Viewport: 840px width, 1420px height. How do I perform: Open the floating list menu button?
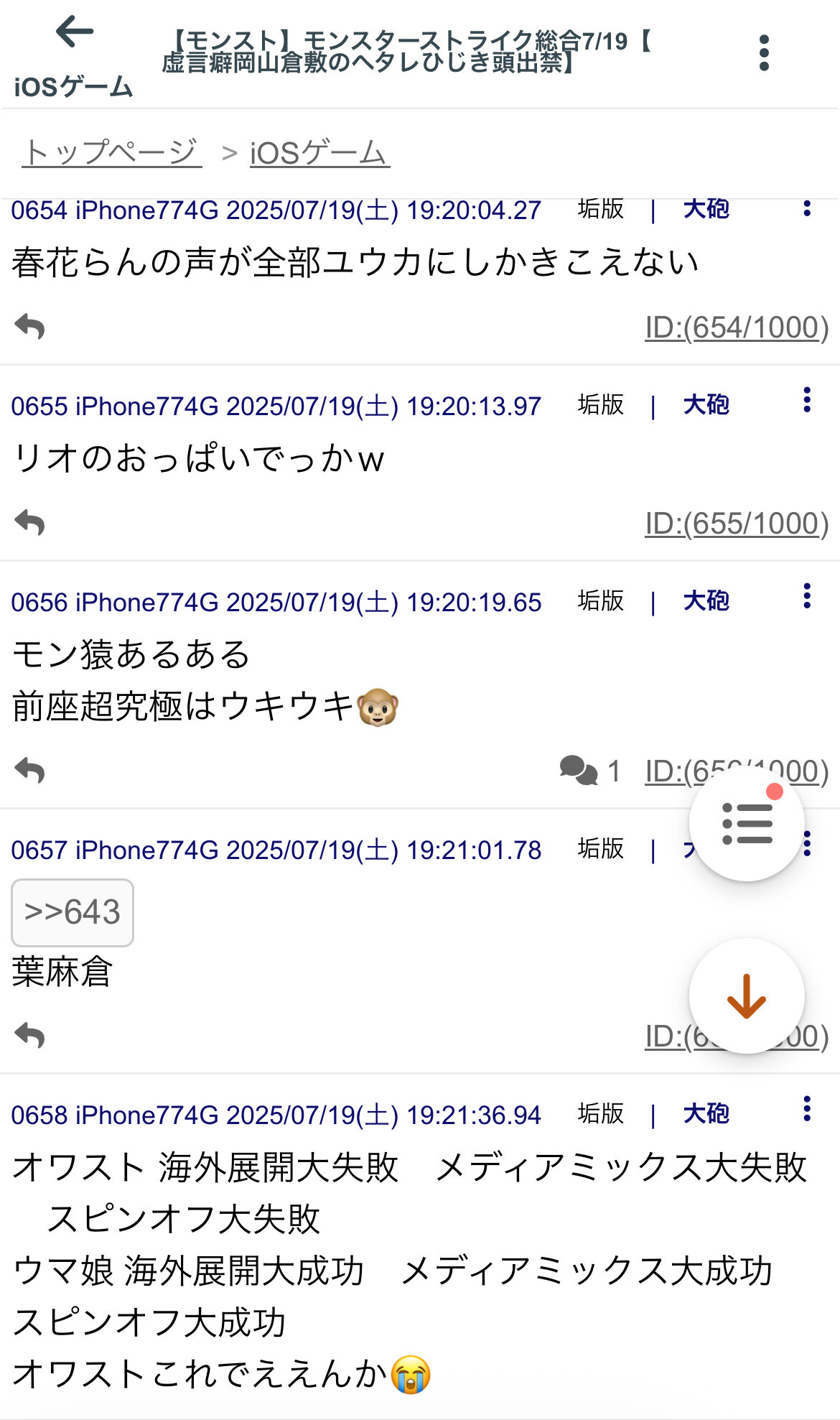click(747, 823)
